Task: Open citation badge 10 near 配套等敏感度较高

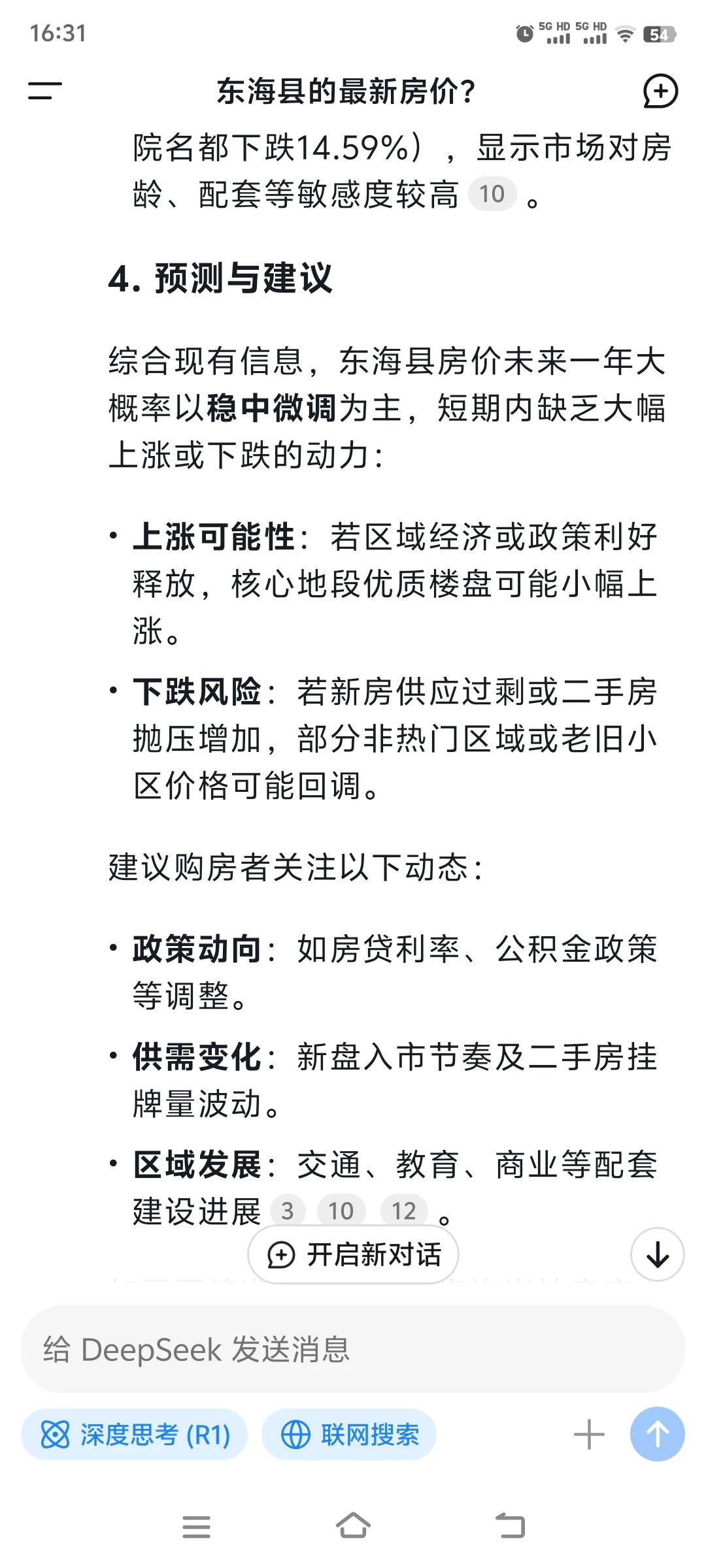Action: click(495, 193)
